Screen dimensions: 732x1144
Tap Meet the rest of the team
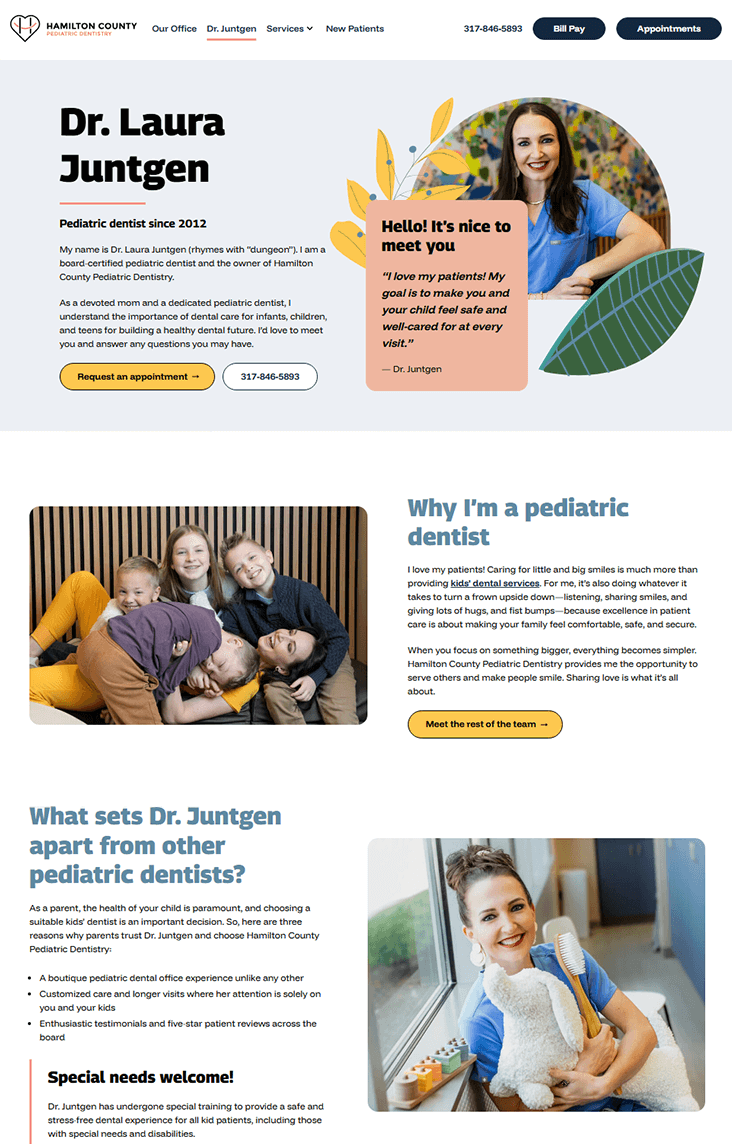coord(485,724)
